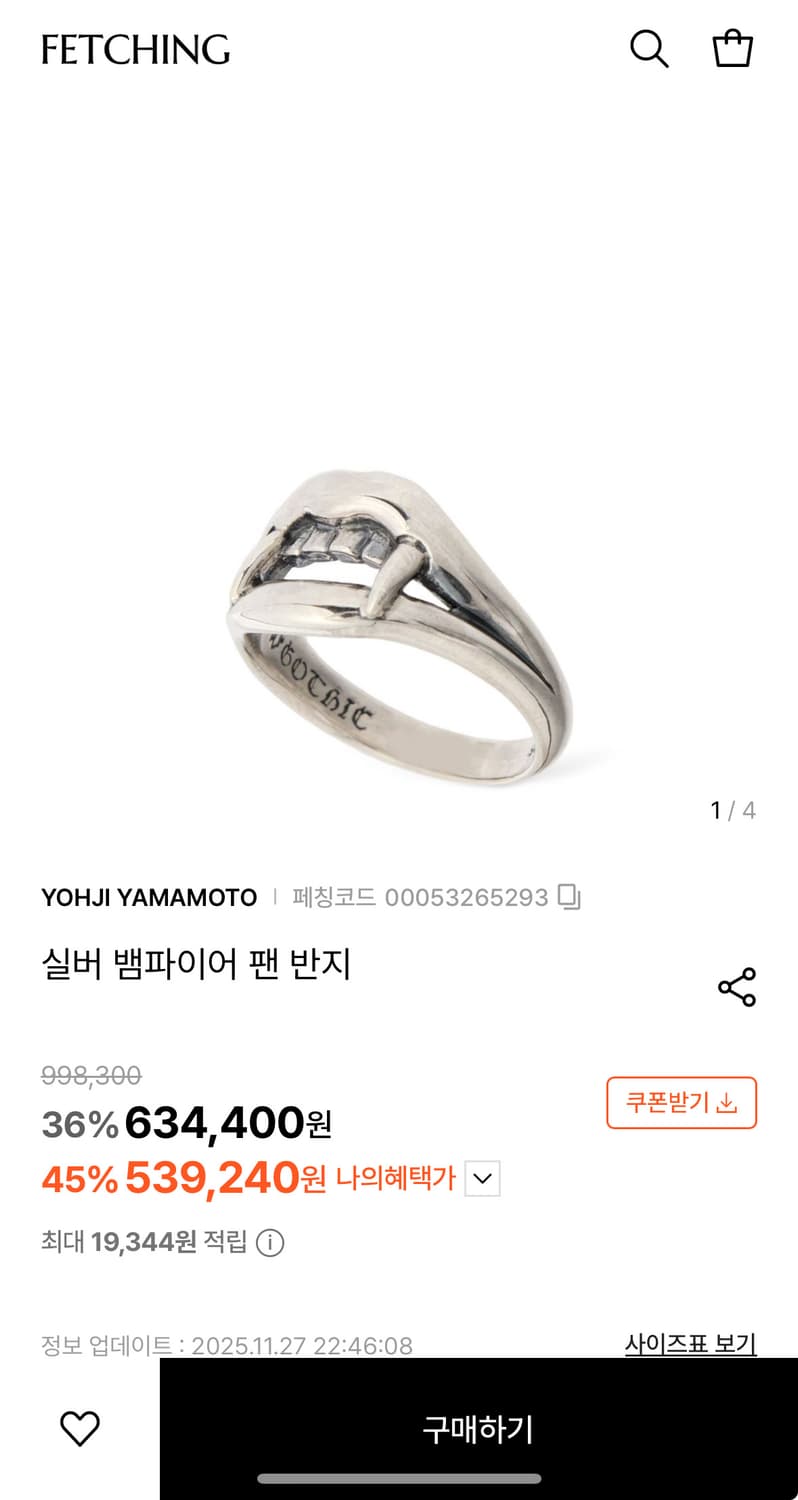Toggle the wishlist heart for this ring
This screenshot has width=798, height=1500.
click(80, 1428)
